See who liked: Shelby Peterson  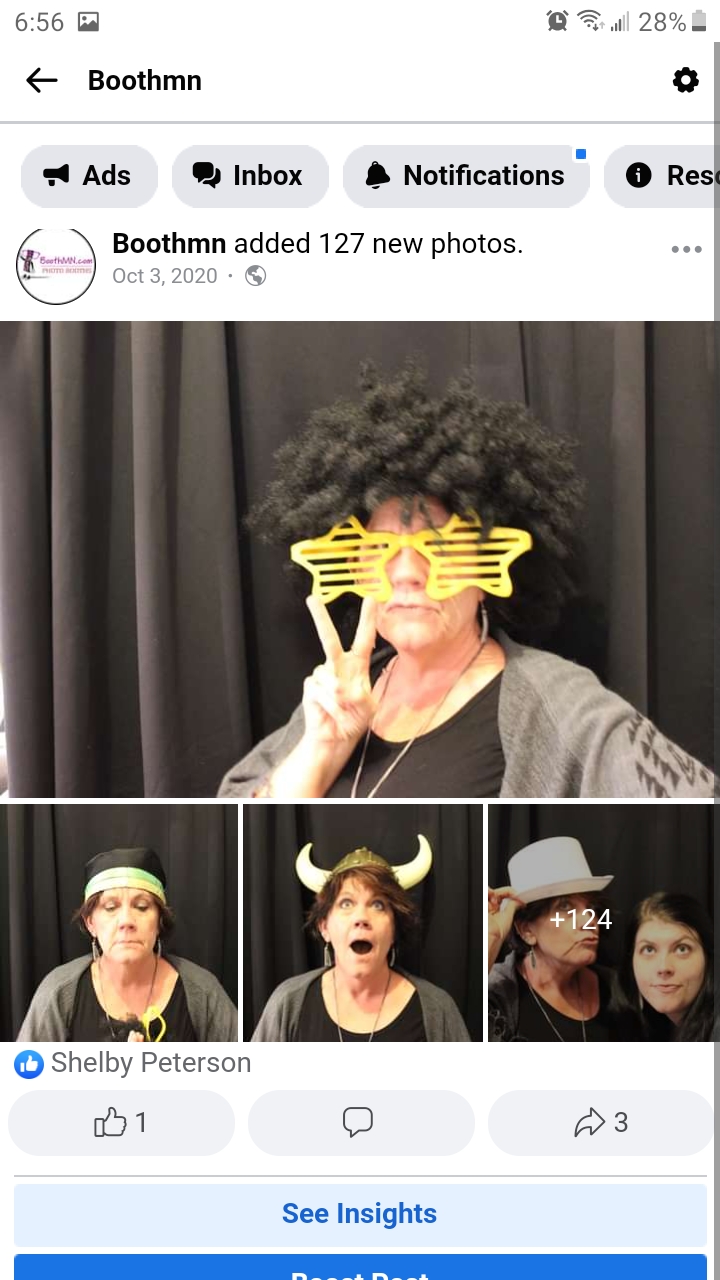[150, 1063]
